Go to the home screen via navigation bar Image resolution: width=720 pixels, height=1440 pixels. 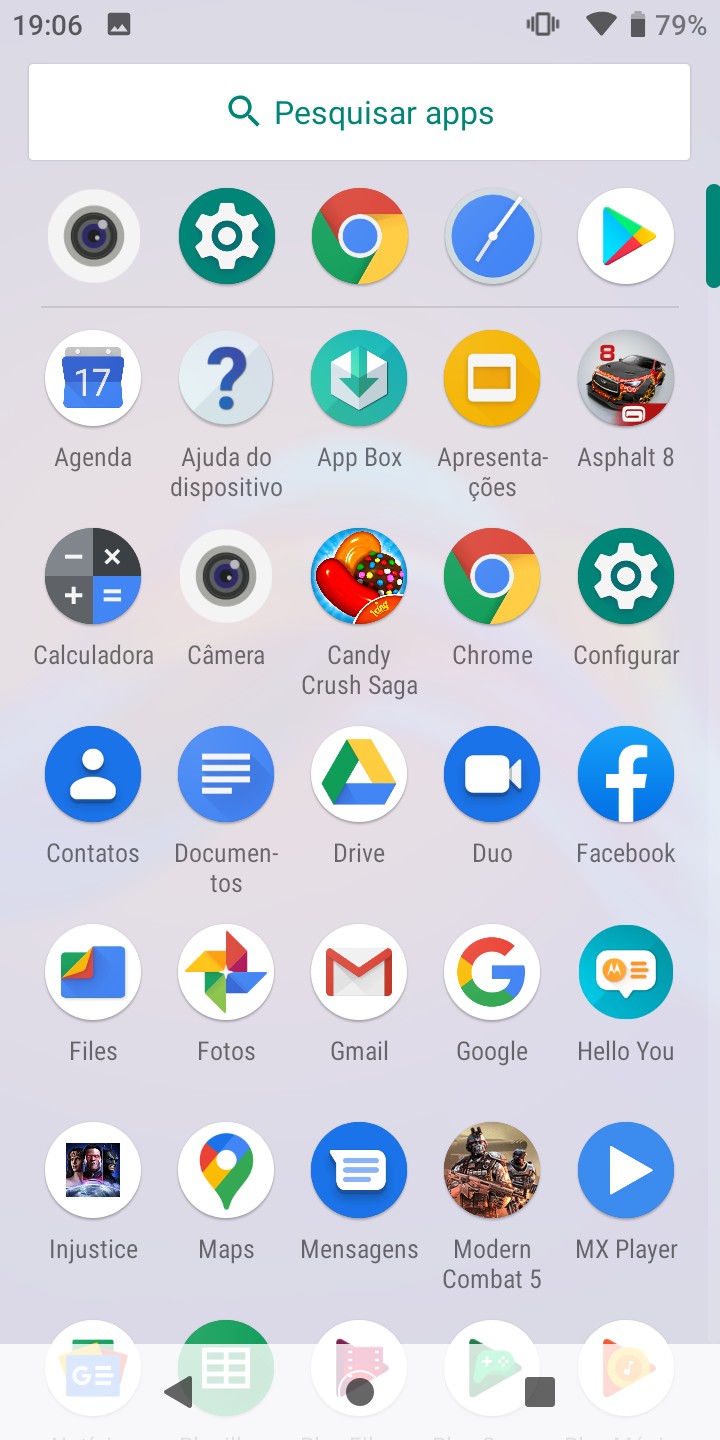click(x=359, y=1392)
